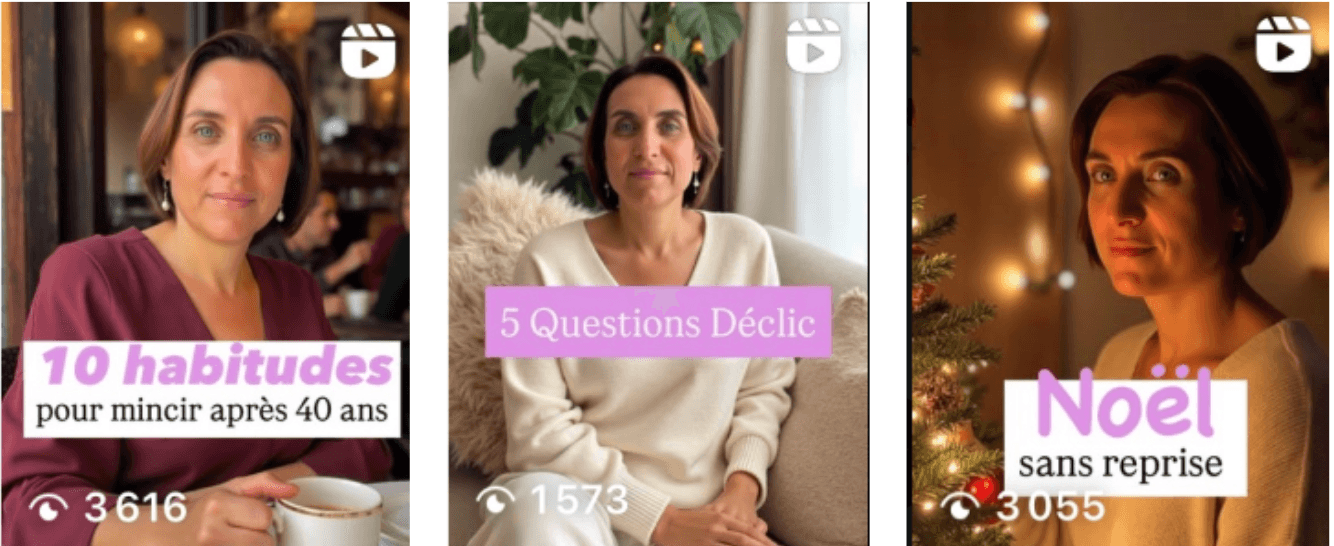The width and height of the screenshot is (1334, 546).
Task: Open the reel '10 habitudes pour mincir après 40 ans'
Action: [x=205, y=273]
